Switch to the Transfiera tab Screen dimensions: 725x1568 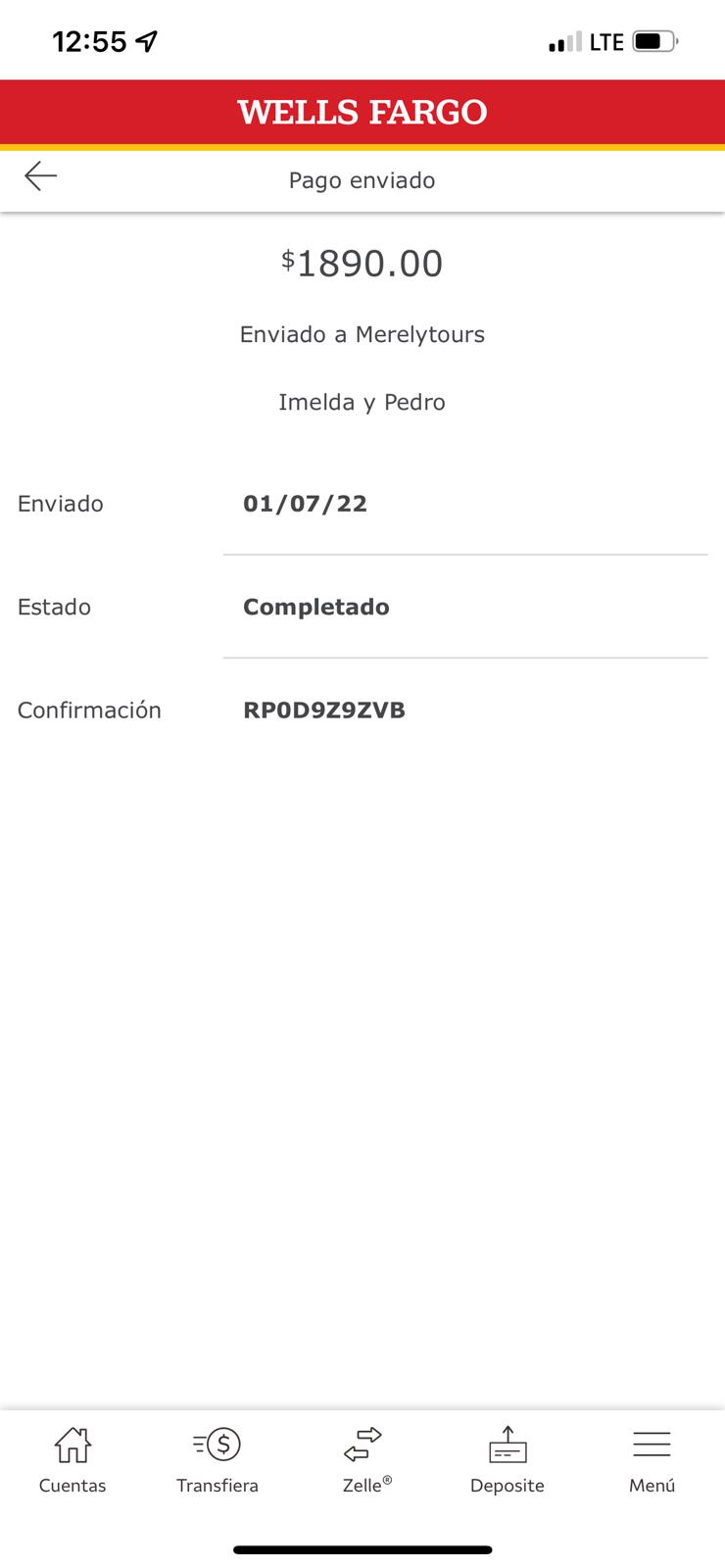pyautogui.click(x=217, y=1460)
